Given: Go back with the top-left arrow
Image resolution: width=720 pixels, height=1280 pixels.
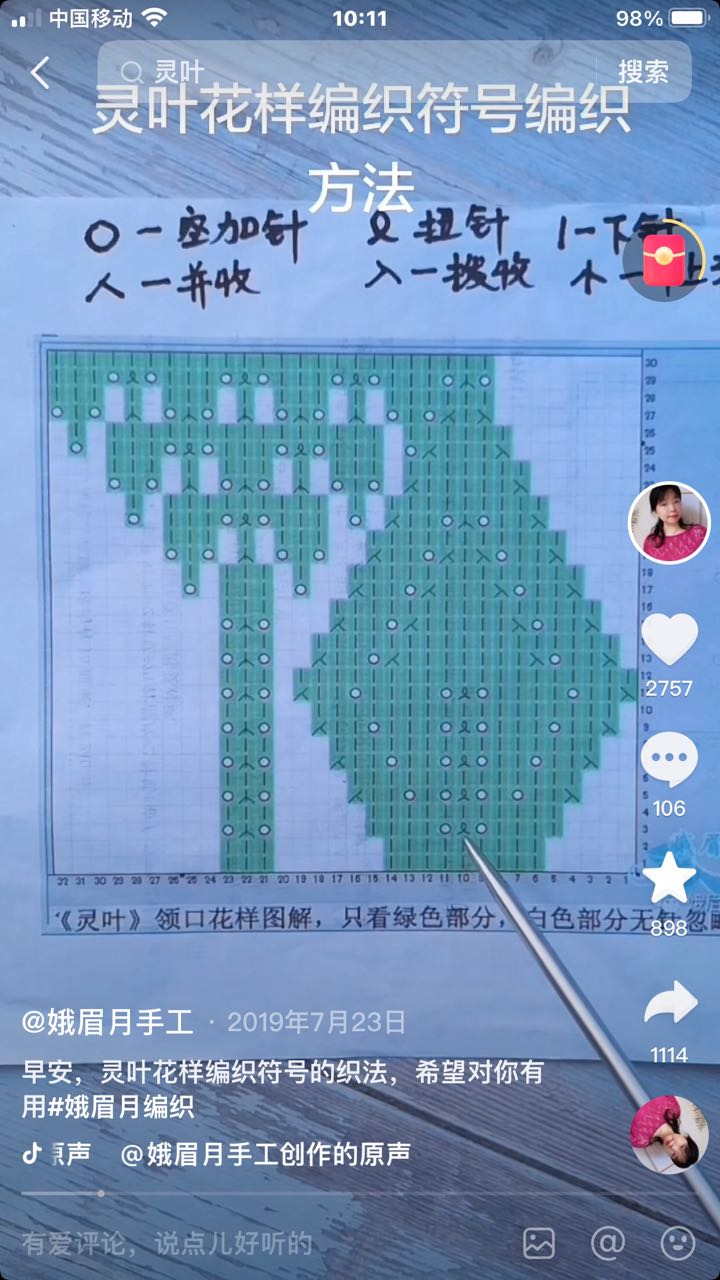Looking at the screenshot, I should pyautogui.click(x=40, y=72).
